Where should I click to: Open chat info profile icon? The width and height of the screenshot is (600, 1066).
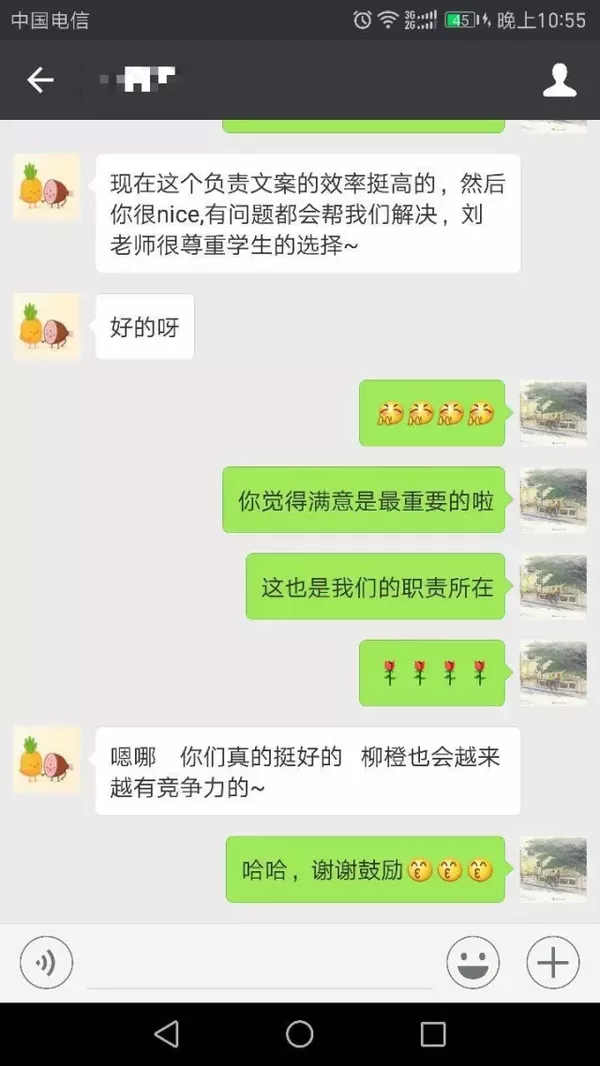tap(559, 80)
